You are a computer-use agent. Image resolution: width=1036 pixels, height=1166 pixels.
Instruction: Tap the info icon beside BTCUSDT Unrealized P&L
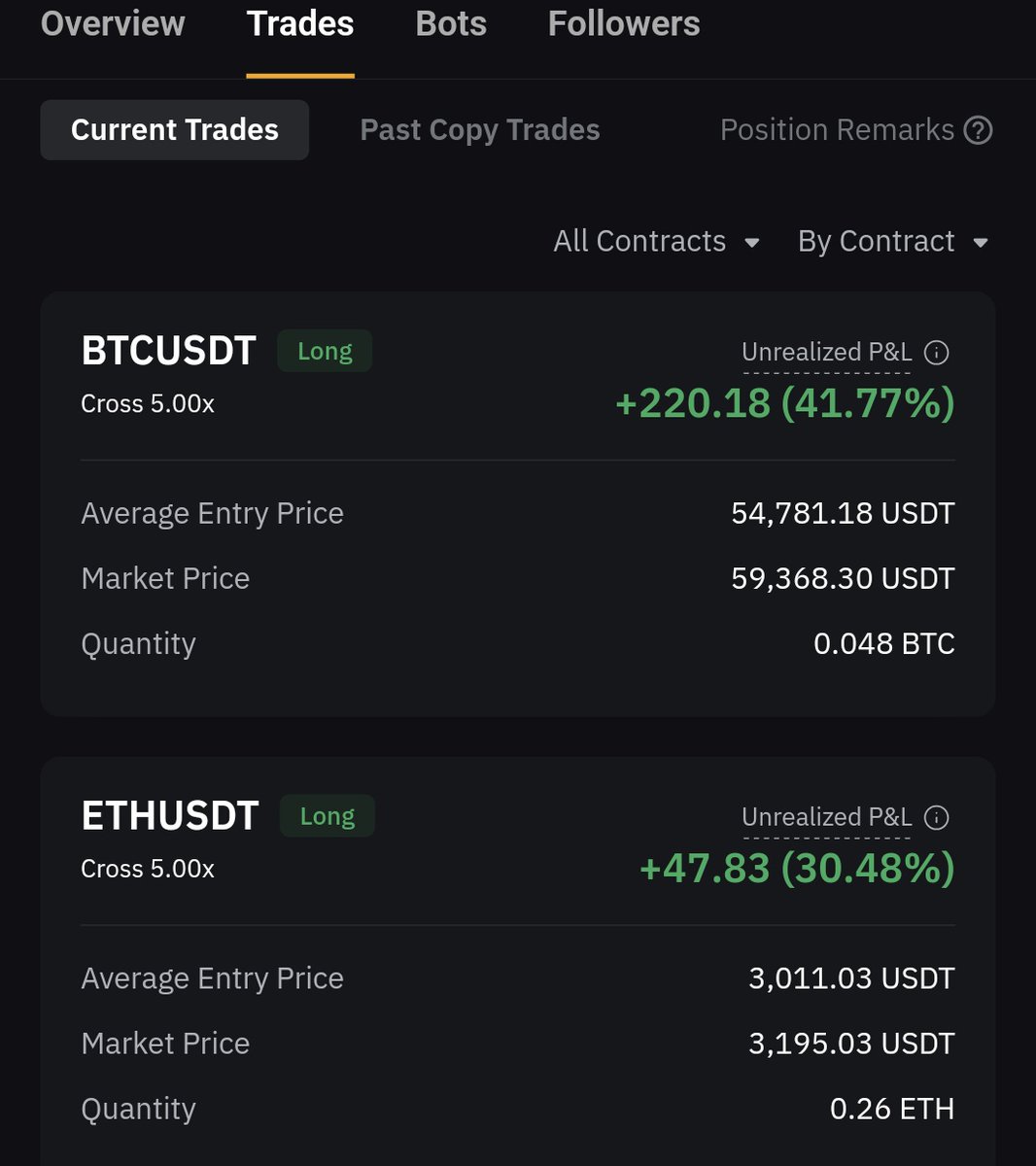[937, 353]
